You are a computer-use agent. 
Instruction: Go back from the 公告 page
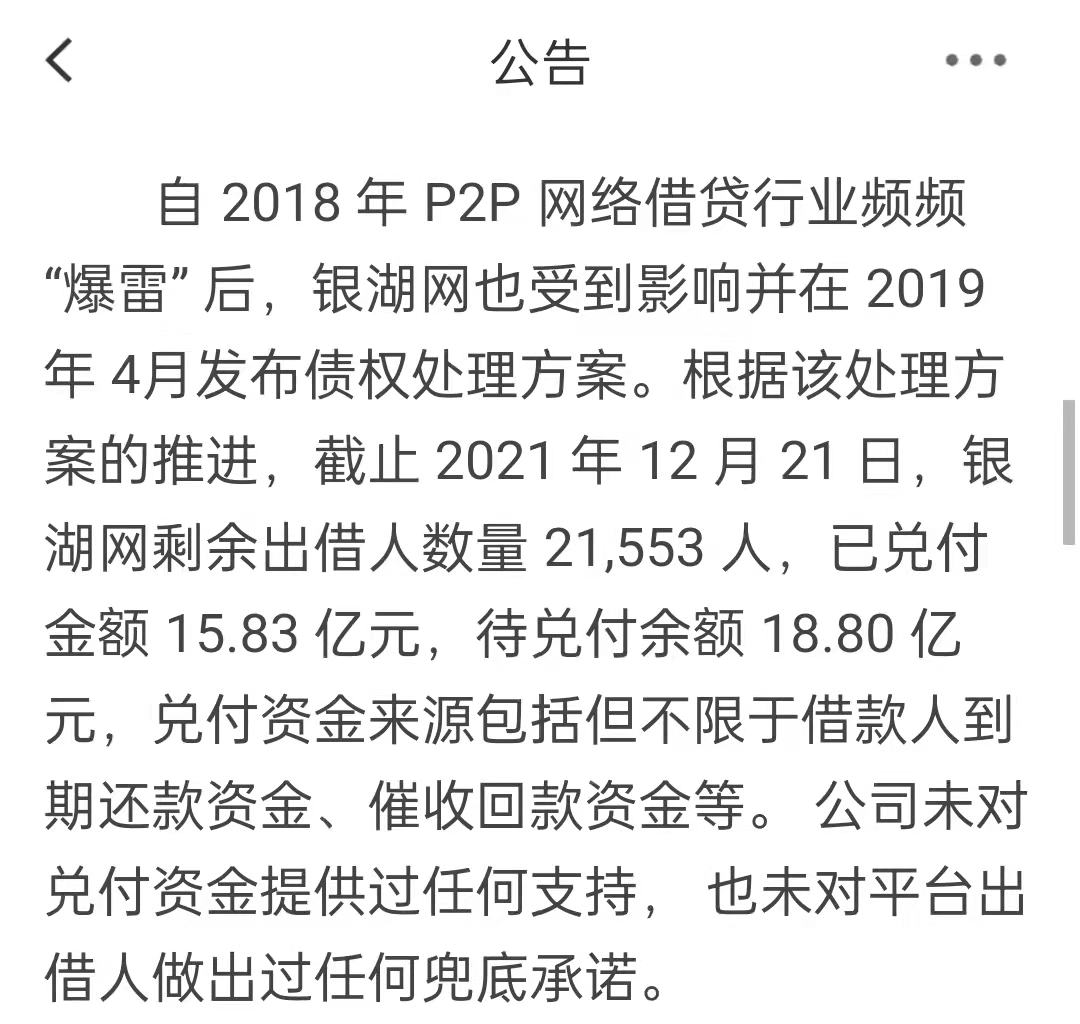60,60
